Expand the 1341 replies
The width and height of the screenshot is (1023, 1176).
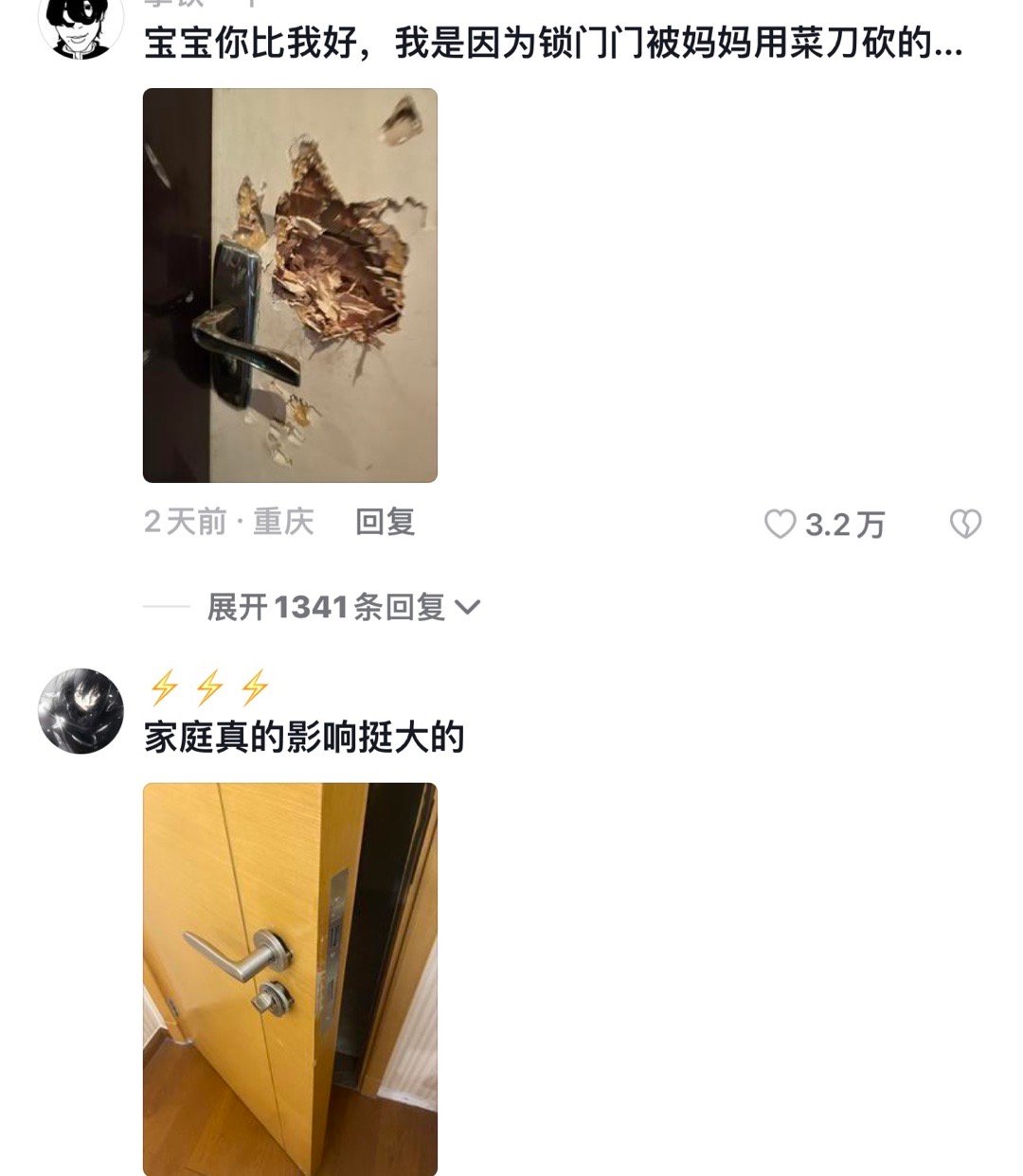pyautogui.click(x=343, y=607)
